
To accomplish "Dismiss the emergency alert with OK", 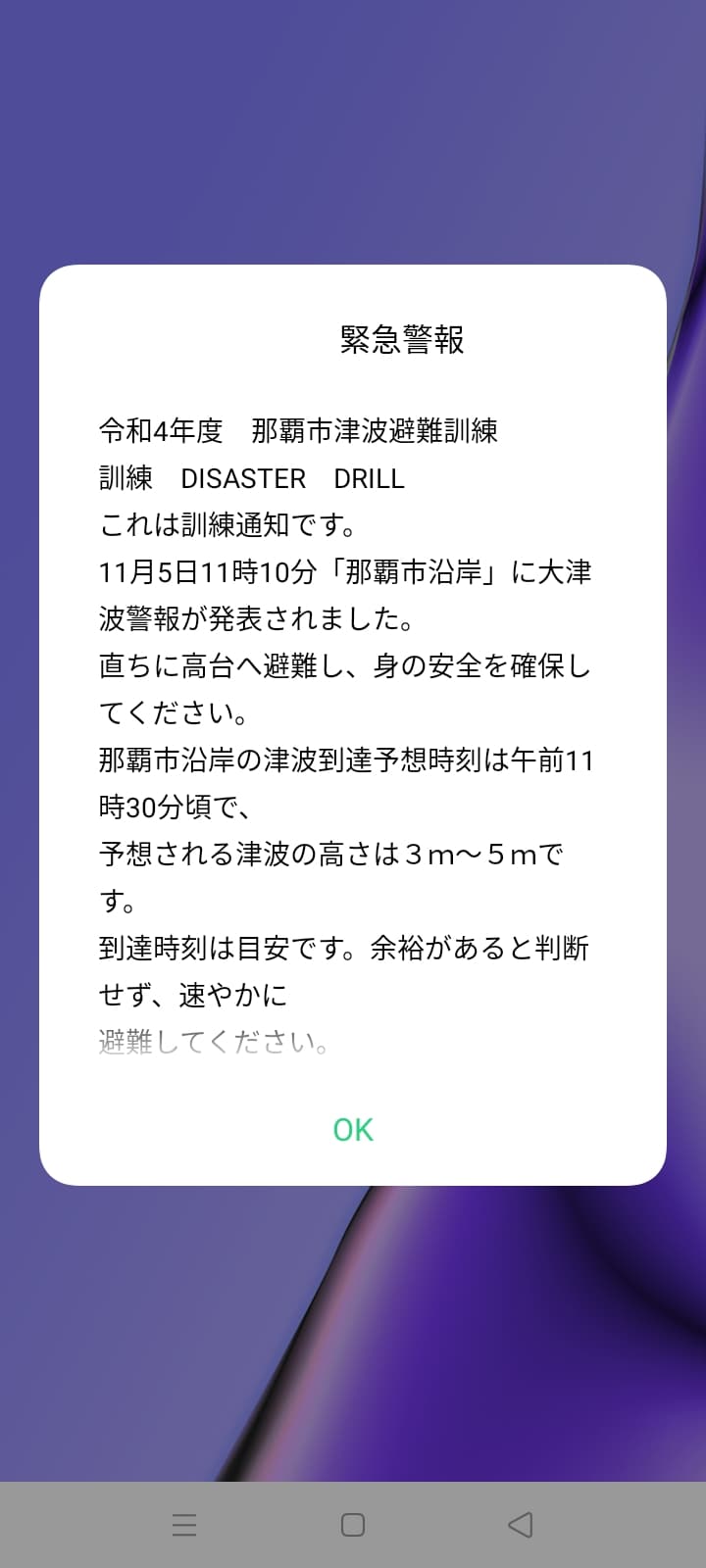I will click(x=353, y=1130).
